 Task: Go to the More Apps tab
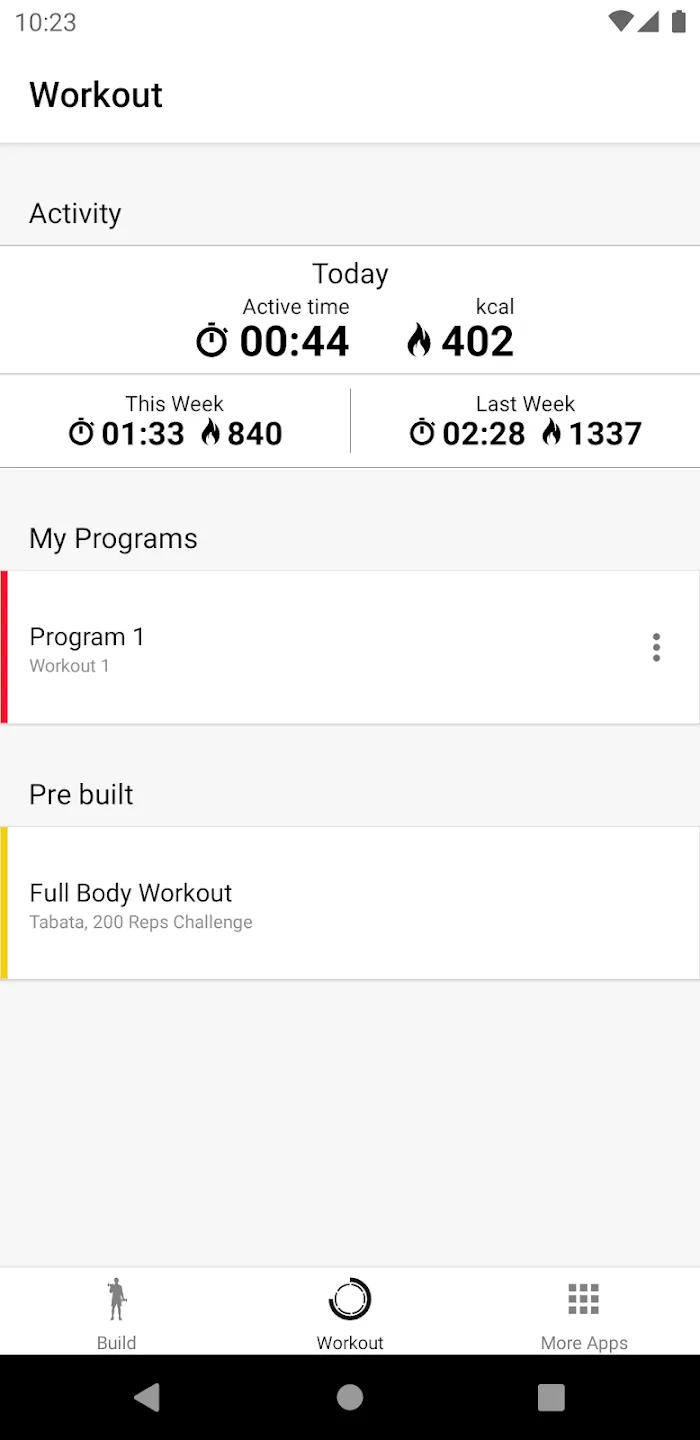click(584, 1312)
